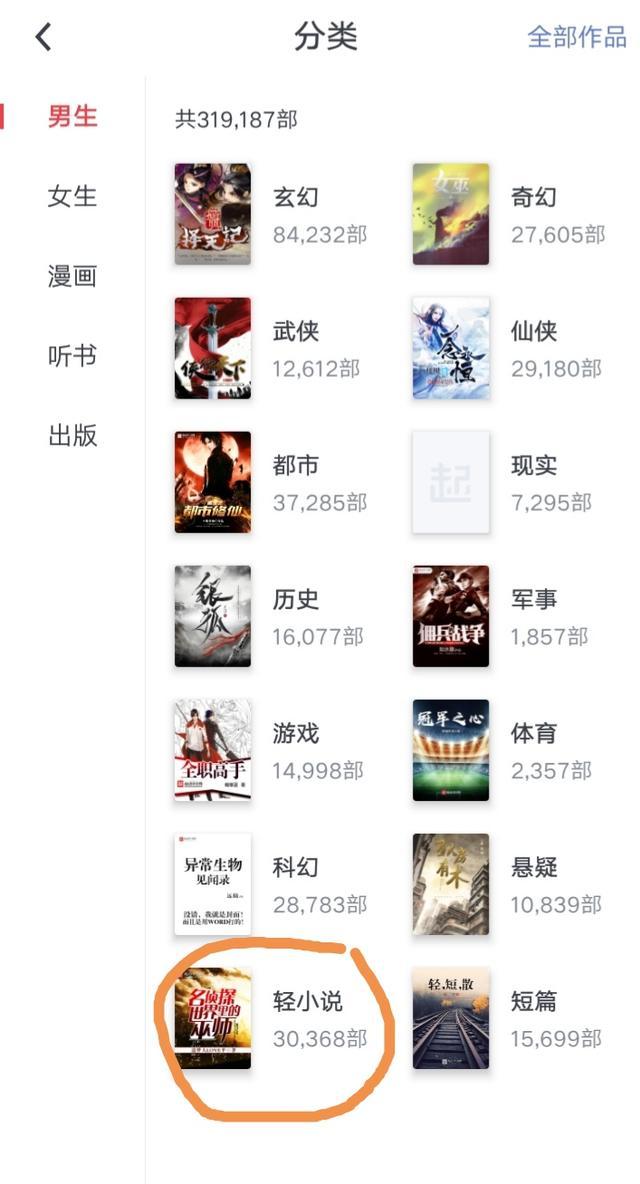
Task: Browse the 仙侠 category
Action: tap(510, 348)
